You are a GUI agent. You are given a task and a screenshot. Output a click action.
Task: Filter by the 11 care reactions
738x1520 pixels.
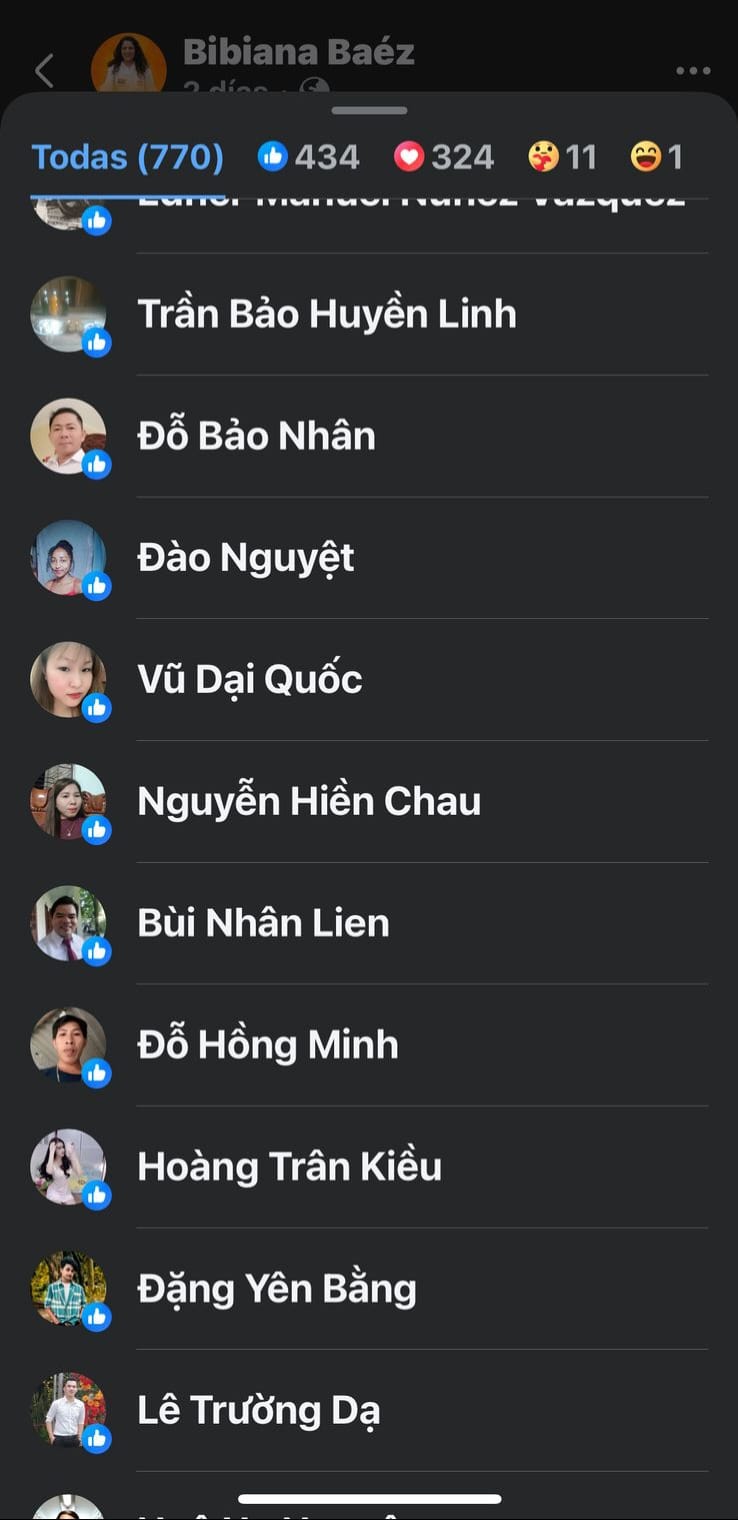(x=563, y=157)
